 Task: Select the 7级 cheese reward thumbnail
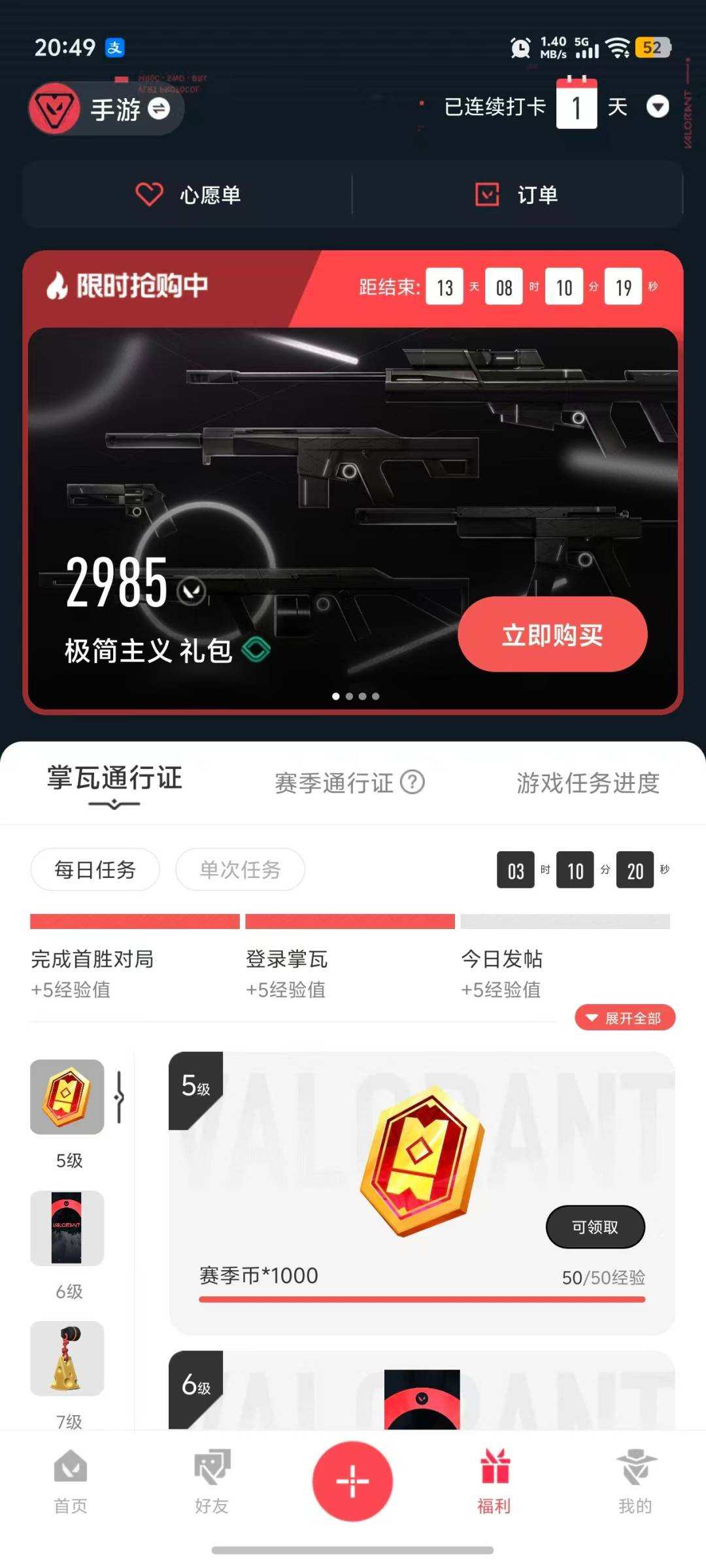pyautogui.click(x=66, y=1360)
